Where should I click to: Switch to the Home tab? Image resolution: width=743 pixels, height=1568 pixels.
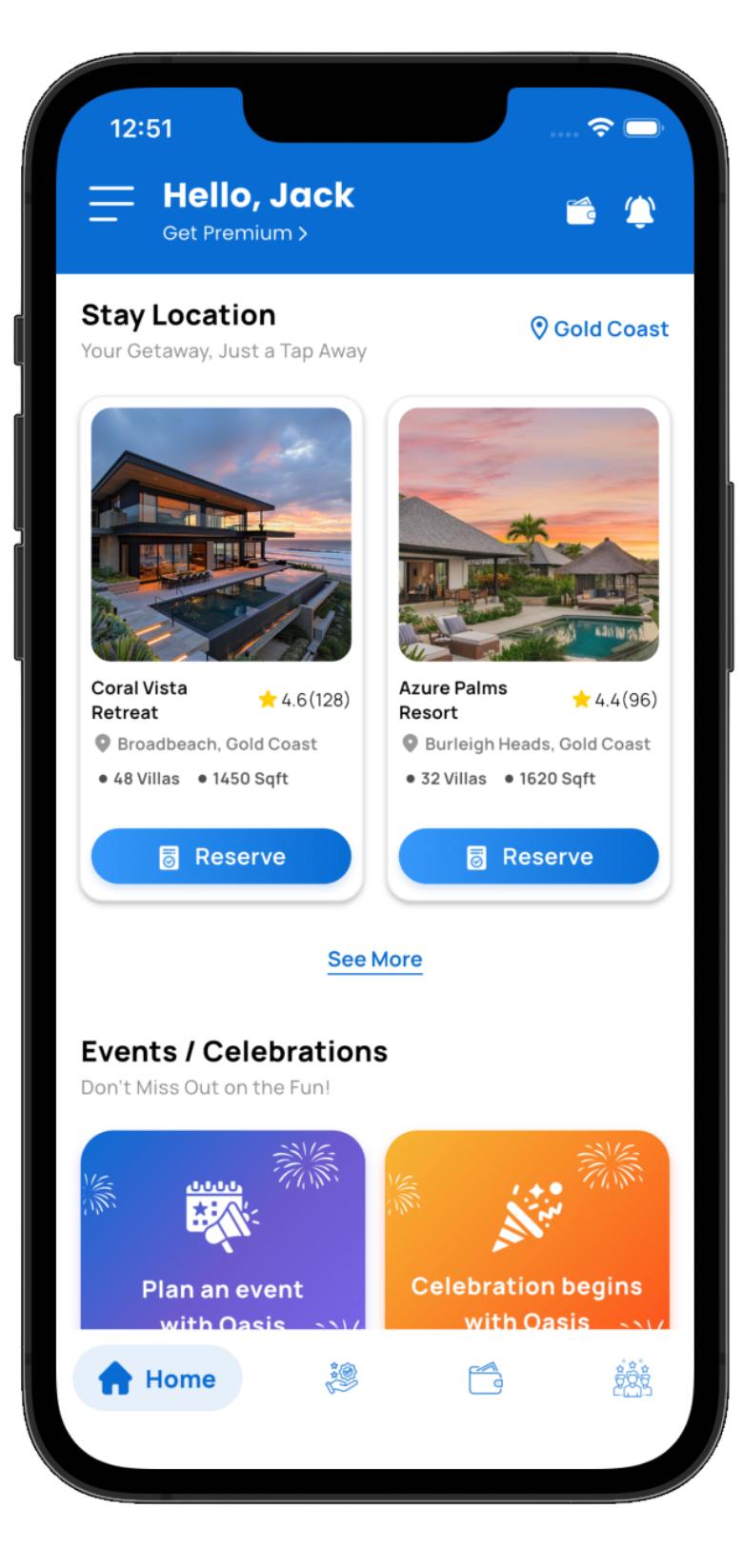[x=158, y=1379]
